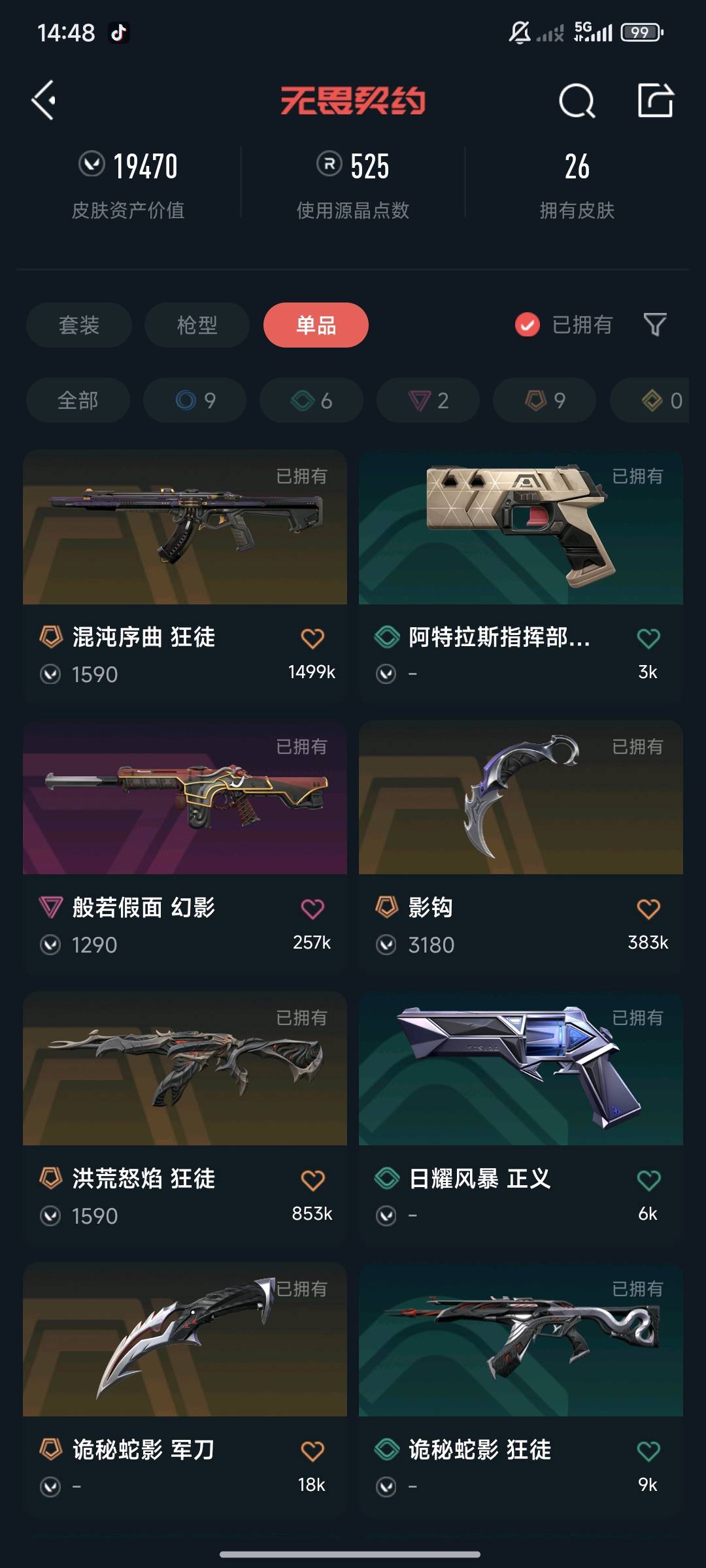706x1568 pixels.
Task: Like the 阿特拉斯指挥部 skin
Action: (648, 638)
